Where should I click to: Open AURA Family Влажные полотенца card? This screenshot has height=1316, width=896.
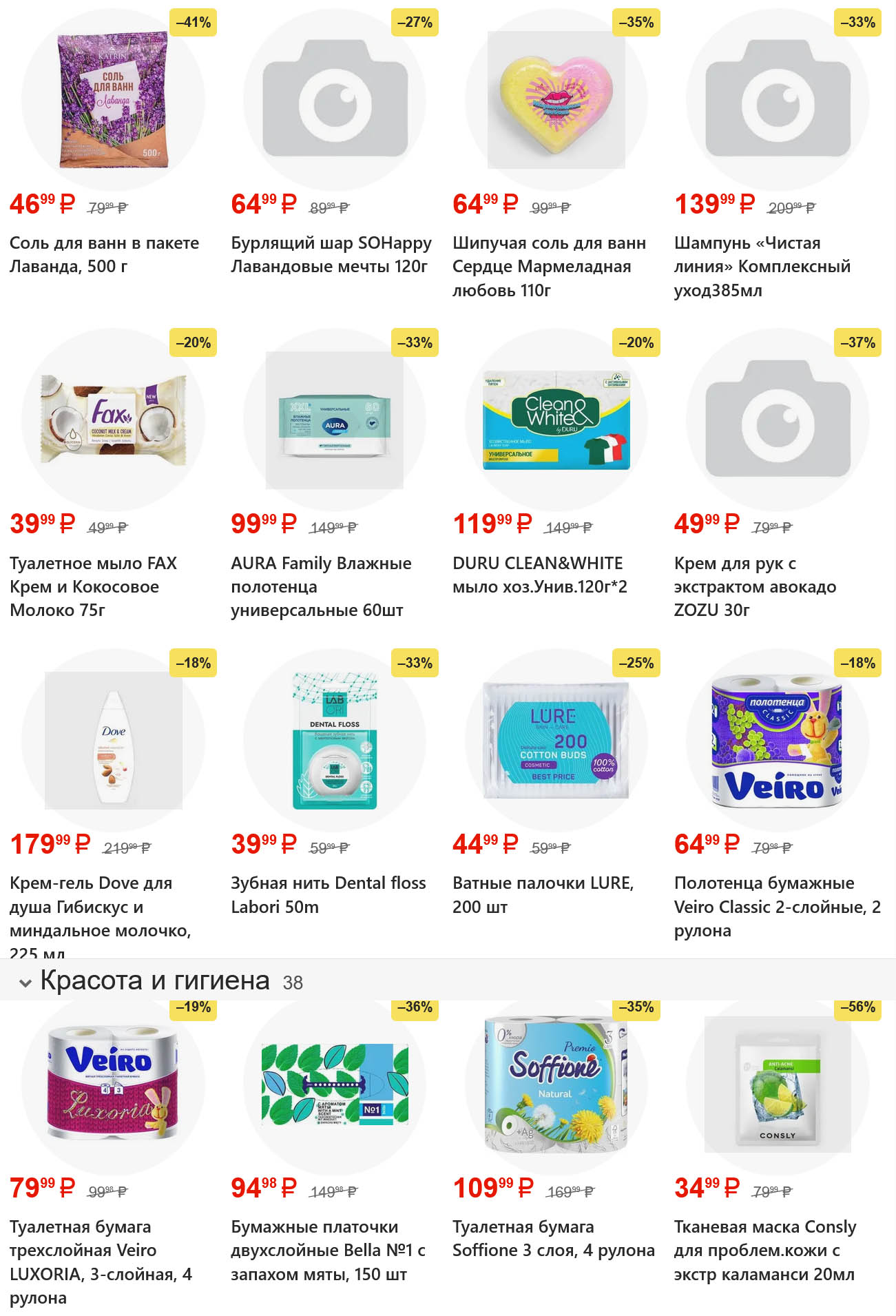point(334,421)
